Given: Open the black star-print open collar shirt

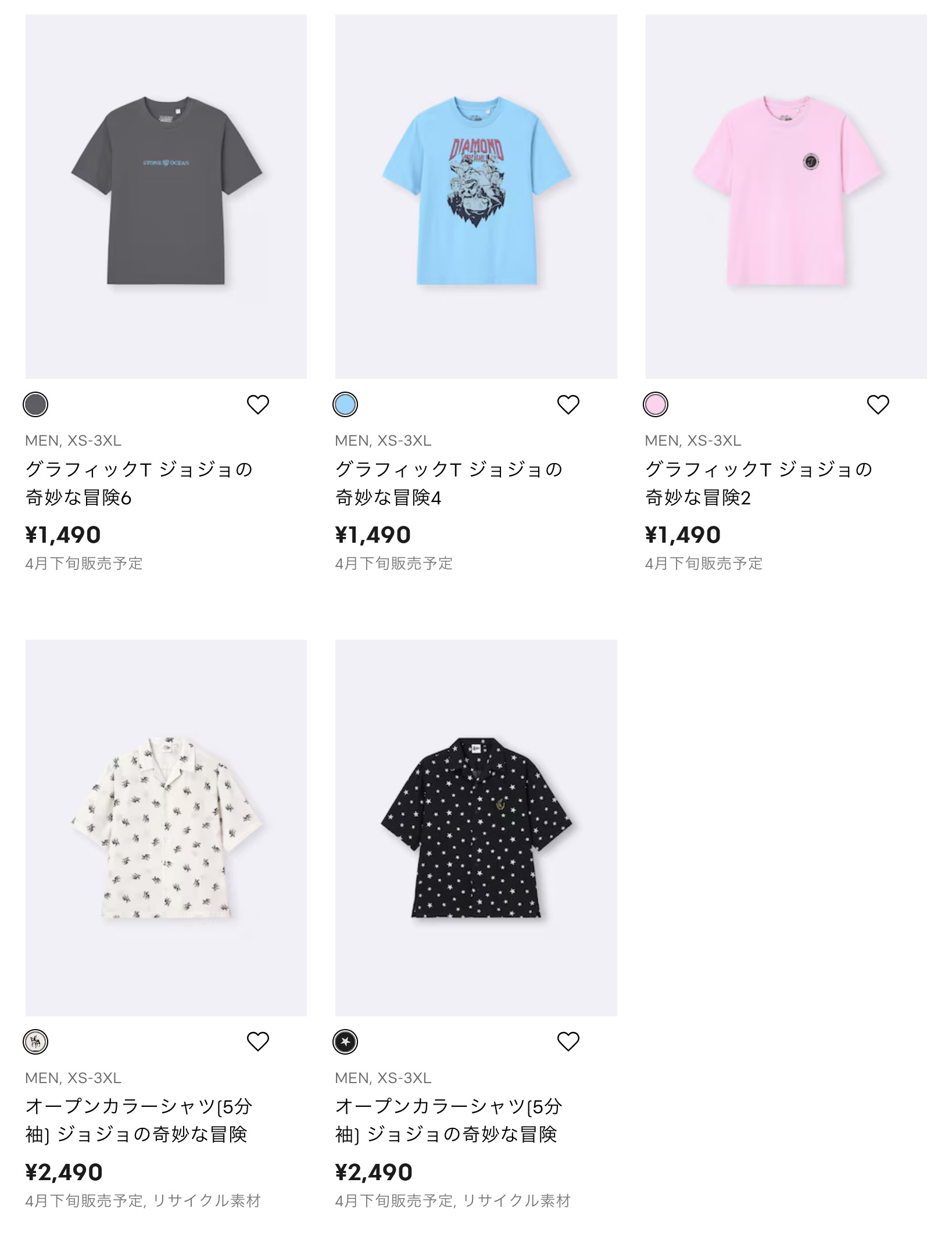Looking at the screenshot, I should coord(475,827).
